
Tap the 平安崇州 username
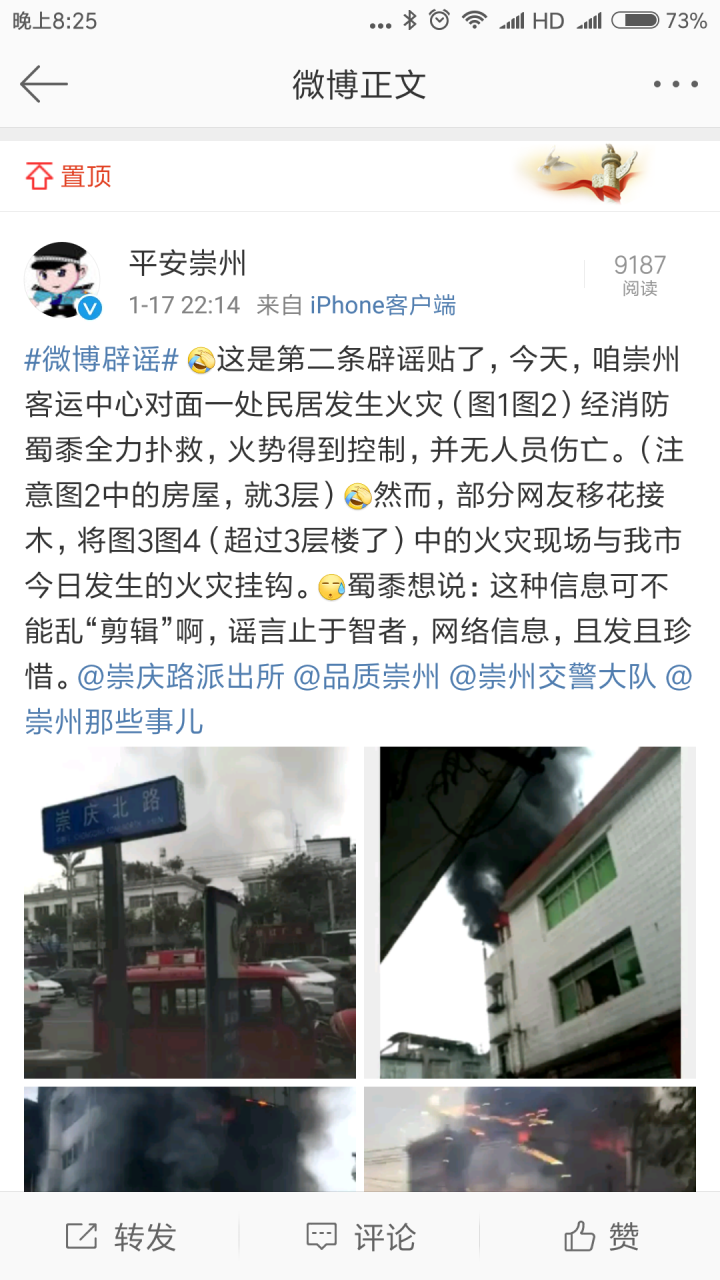187,264
